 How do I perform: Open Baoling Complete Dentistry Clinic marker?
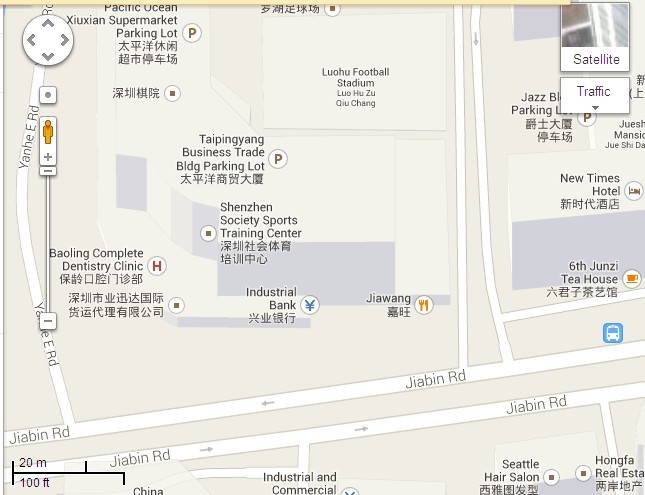[x=157, y=266]
